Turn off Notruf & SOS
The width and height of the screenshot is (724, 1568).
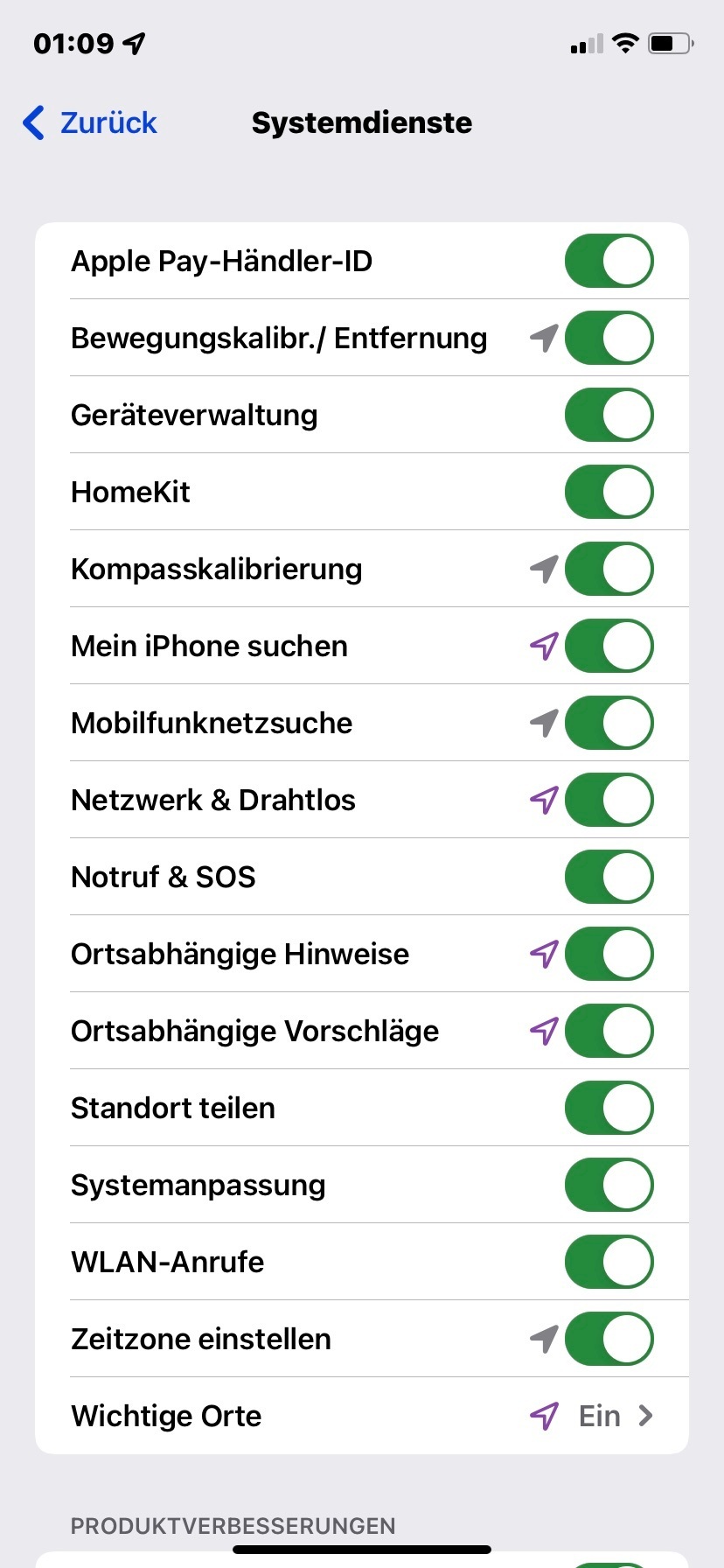pyautogui.click(x=609, y=877)
